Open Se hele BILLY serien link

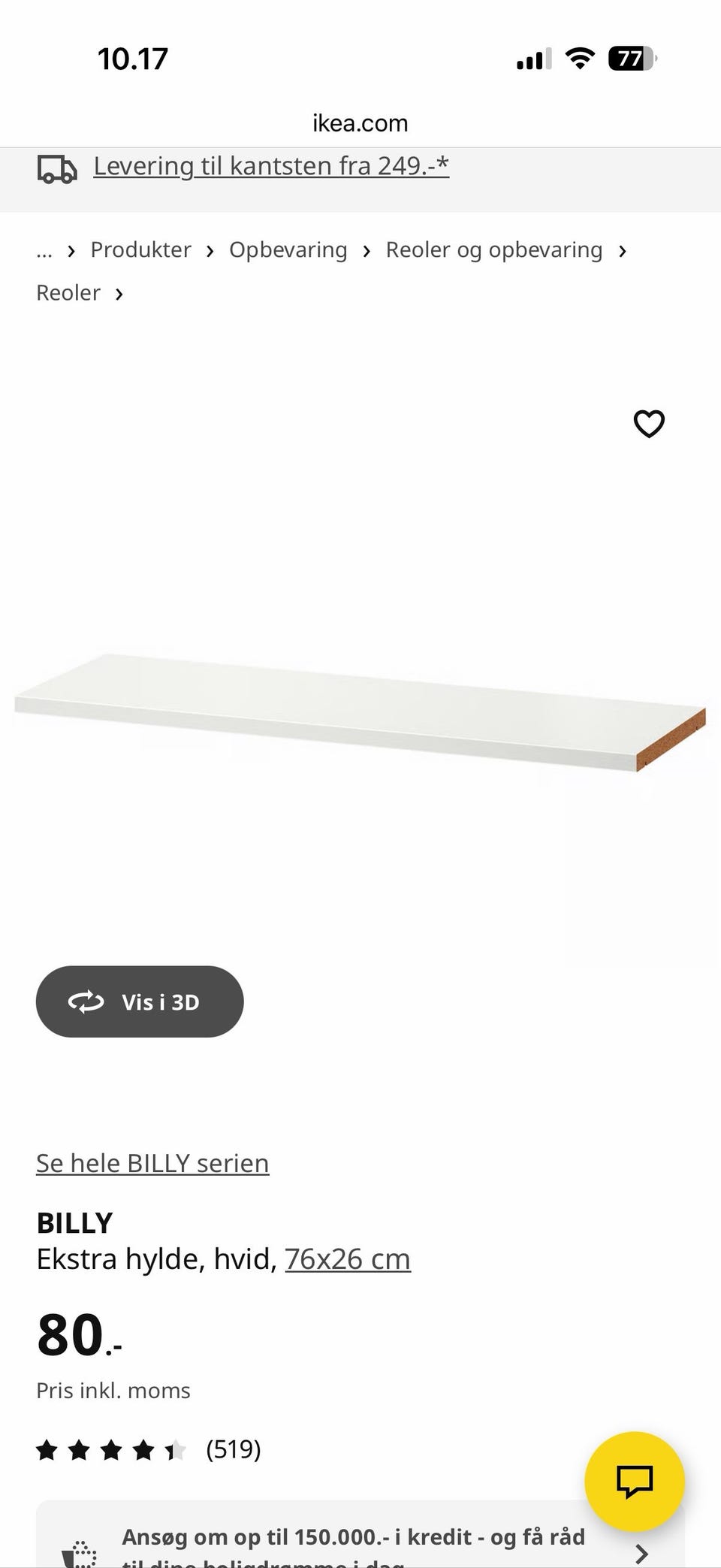point(152,1163)
